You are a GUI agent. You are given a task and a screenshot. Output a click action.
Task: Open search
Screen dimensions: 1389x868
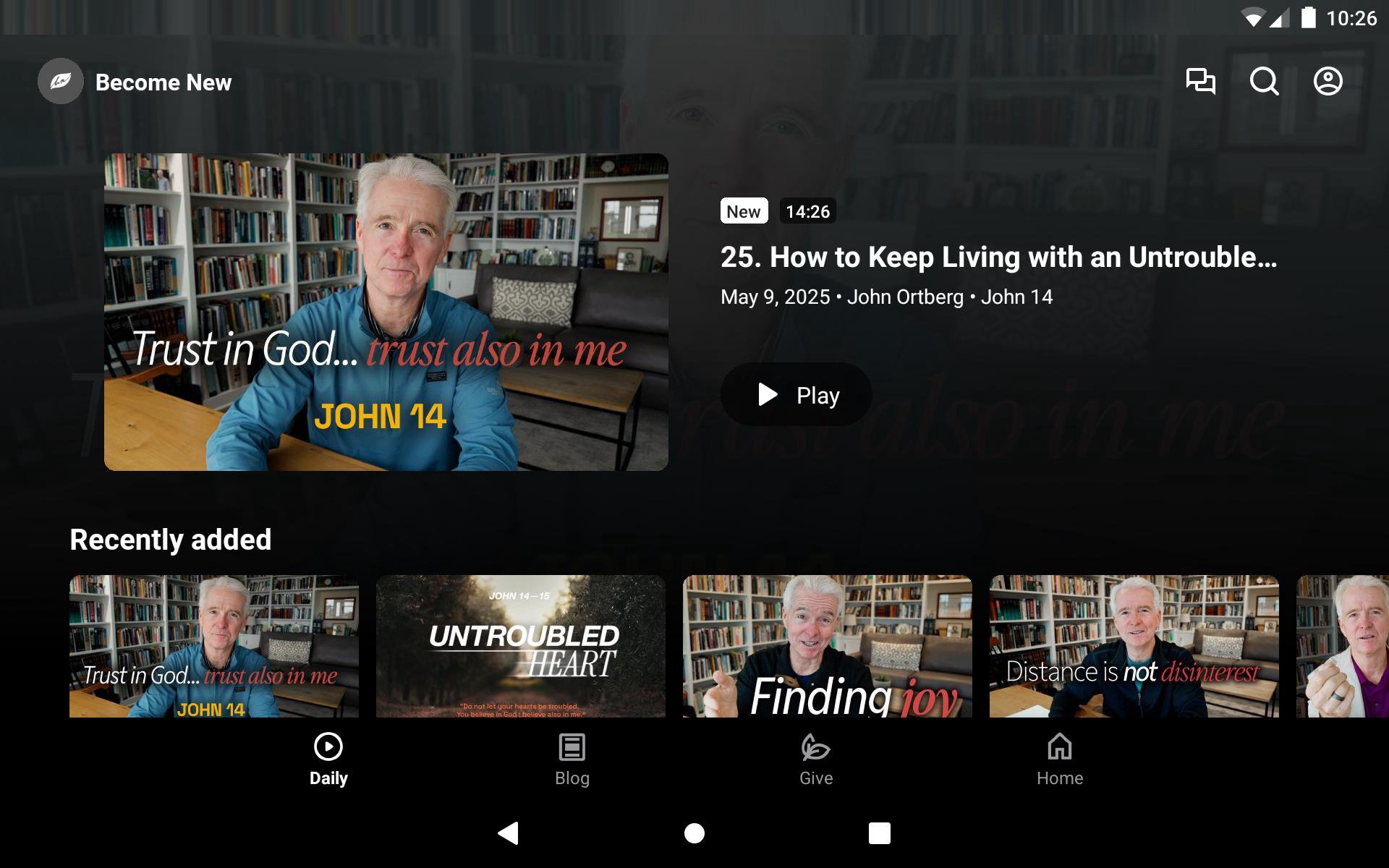click(1264, 81)
